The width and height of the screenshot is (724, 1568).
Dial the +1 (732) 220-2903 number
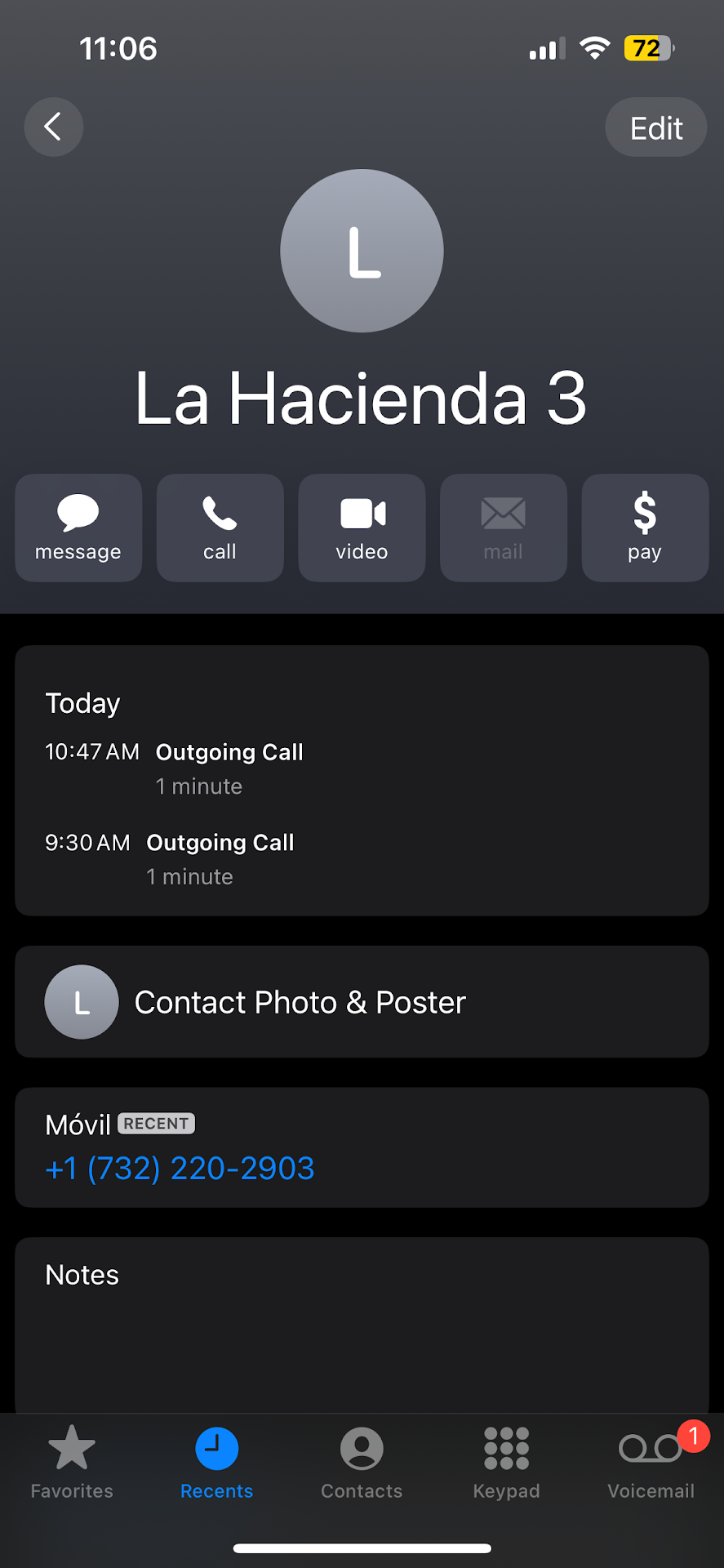(x=180, y=1169)
